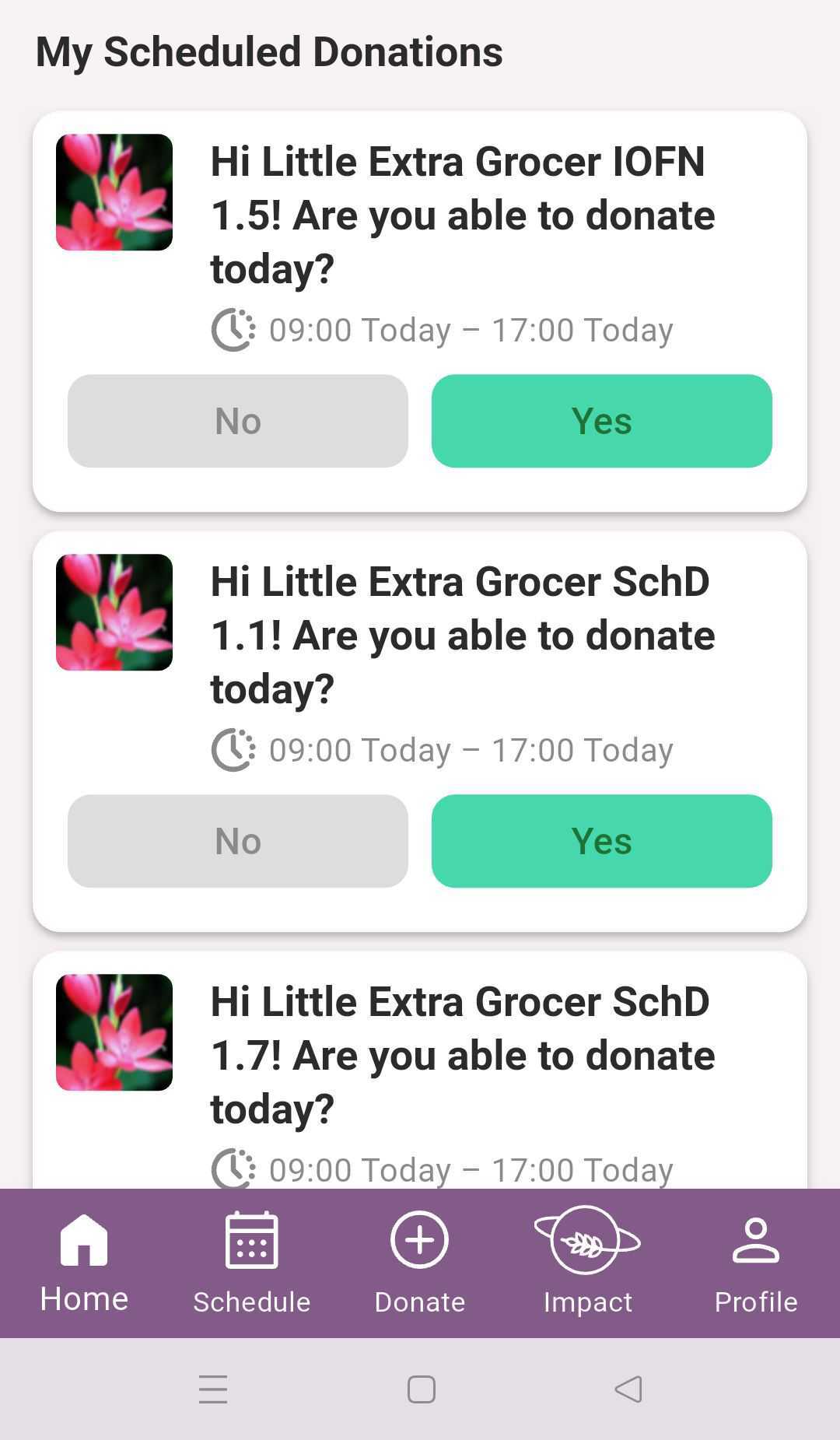Go to the Home tab
The height and width of the screenshot is (1440, 840).
[84, 1263]
